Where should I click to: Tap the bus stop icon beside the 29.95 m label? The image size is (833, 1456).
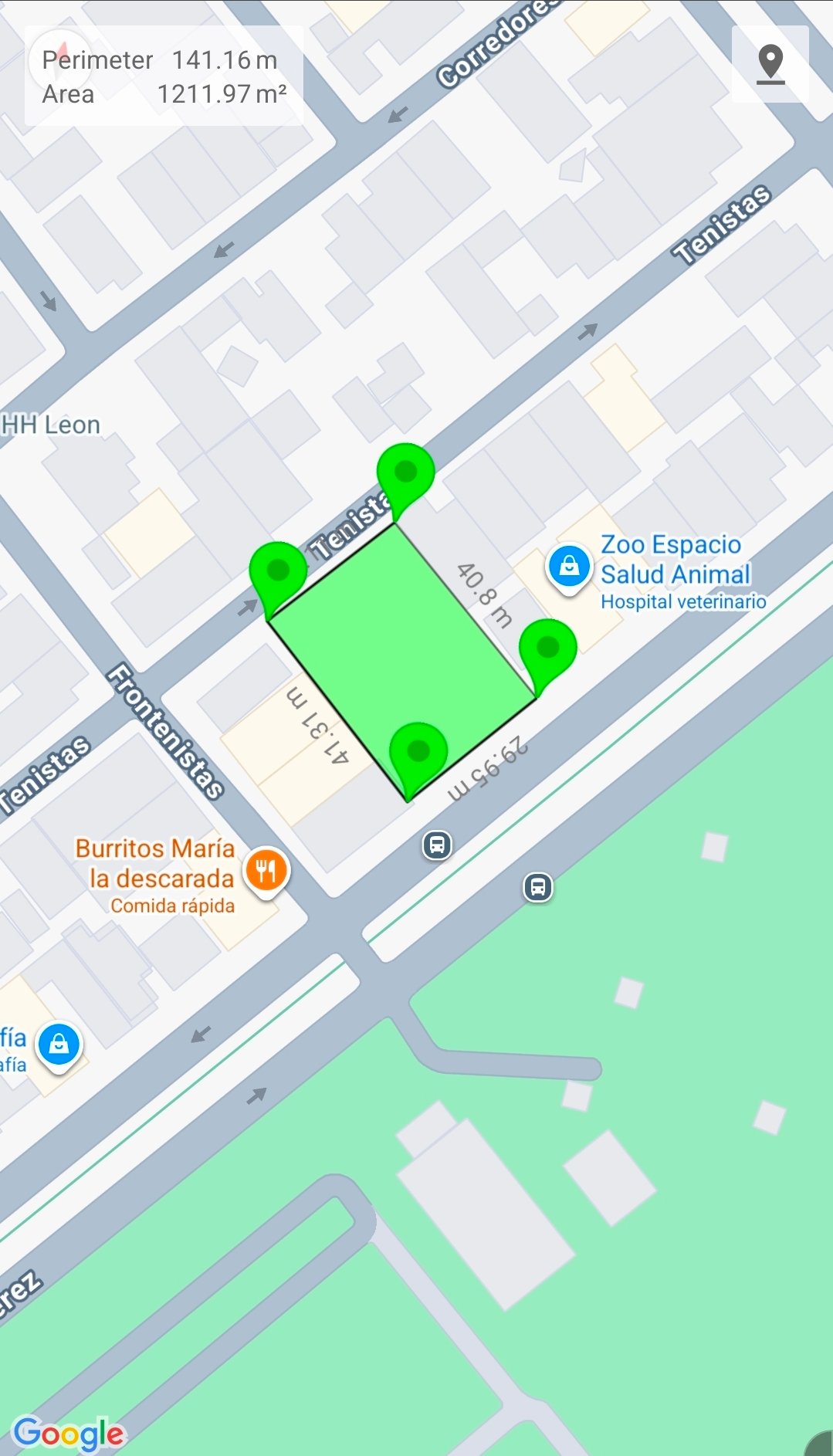point(437,845)
